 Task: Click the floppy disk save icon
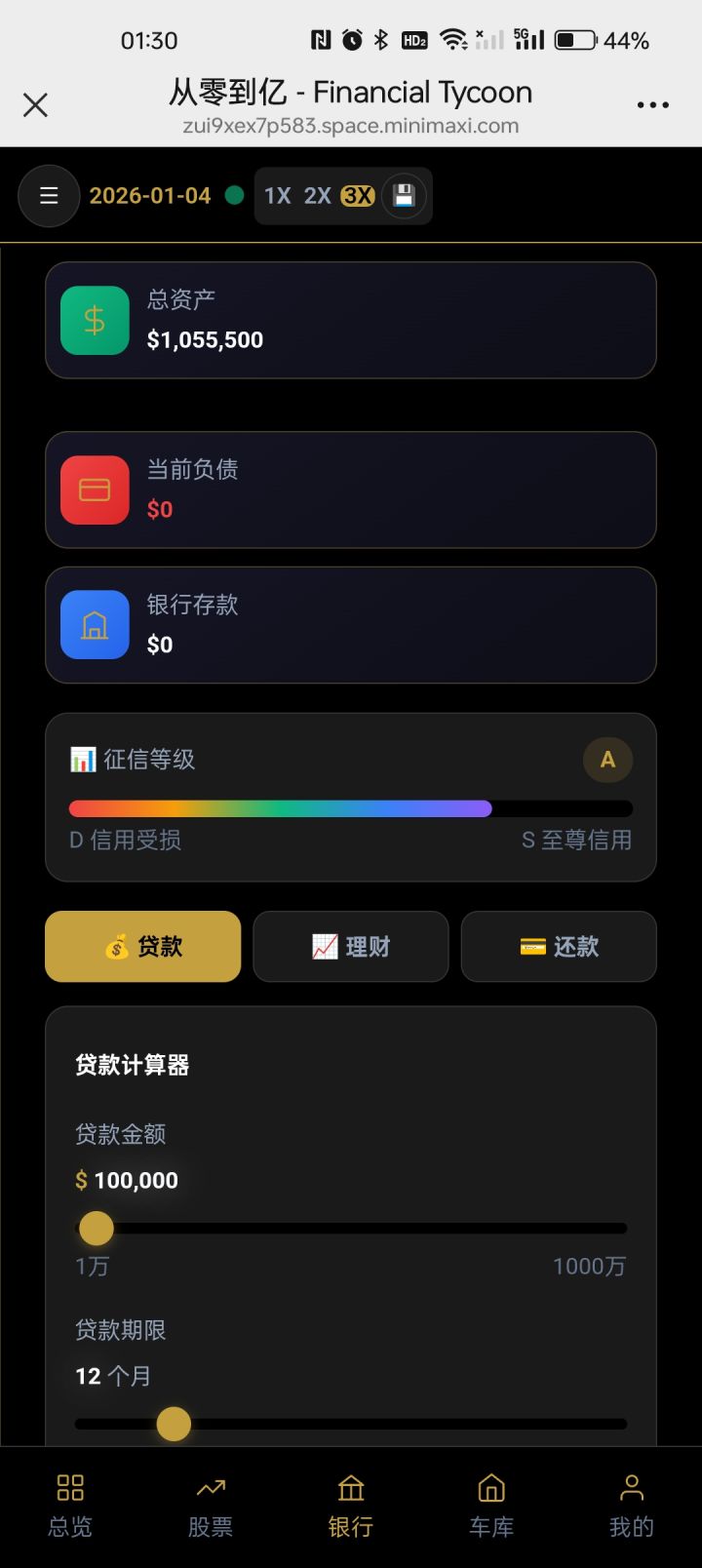coord(405,195)
